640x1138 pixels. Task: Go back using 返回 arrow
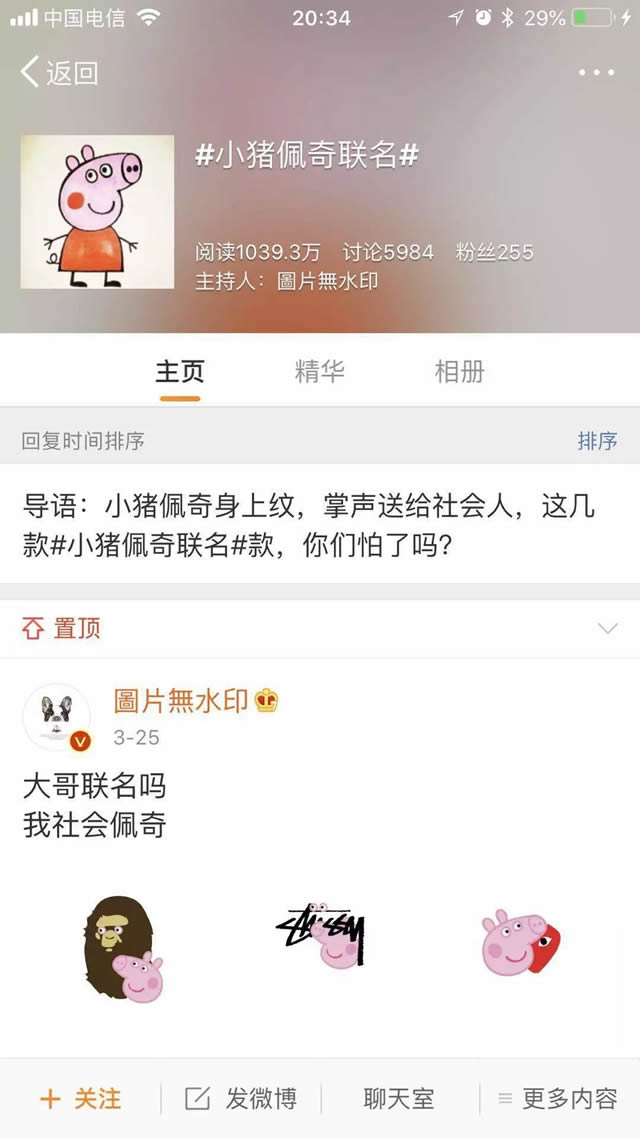(x=58, y=72)
